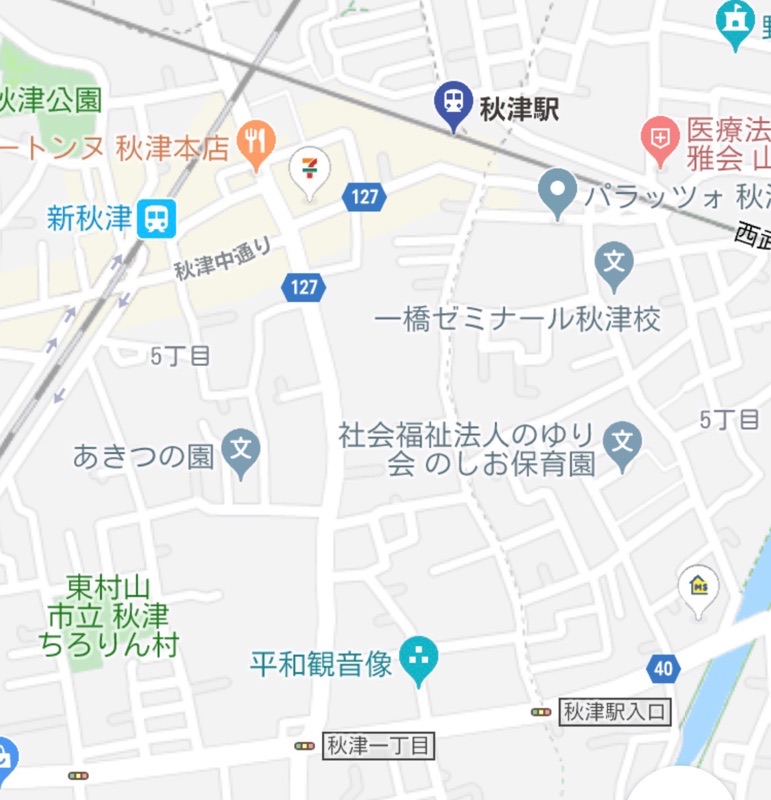Open the パラッツォ location pin

click(x=556, y=191)
